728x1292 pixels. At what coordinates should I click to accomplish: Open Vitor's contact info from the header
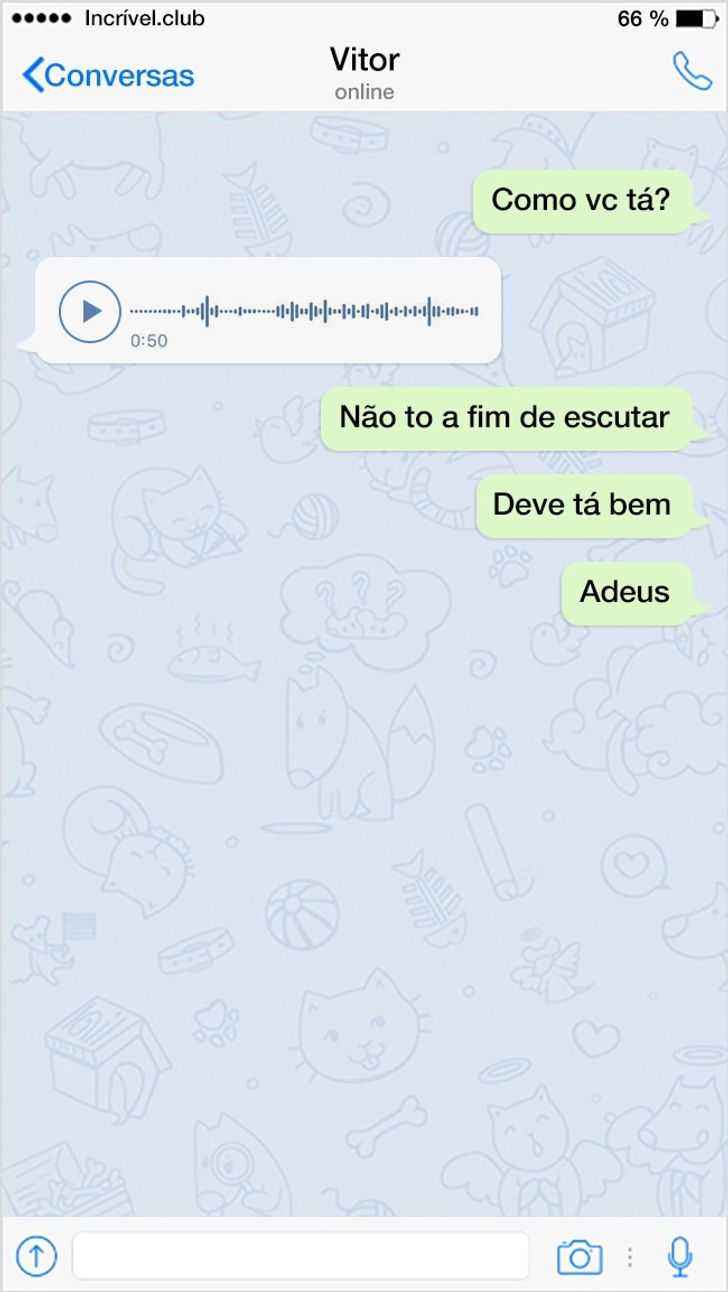click(364, 72)
